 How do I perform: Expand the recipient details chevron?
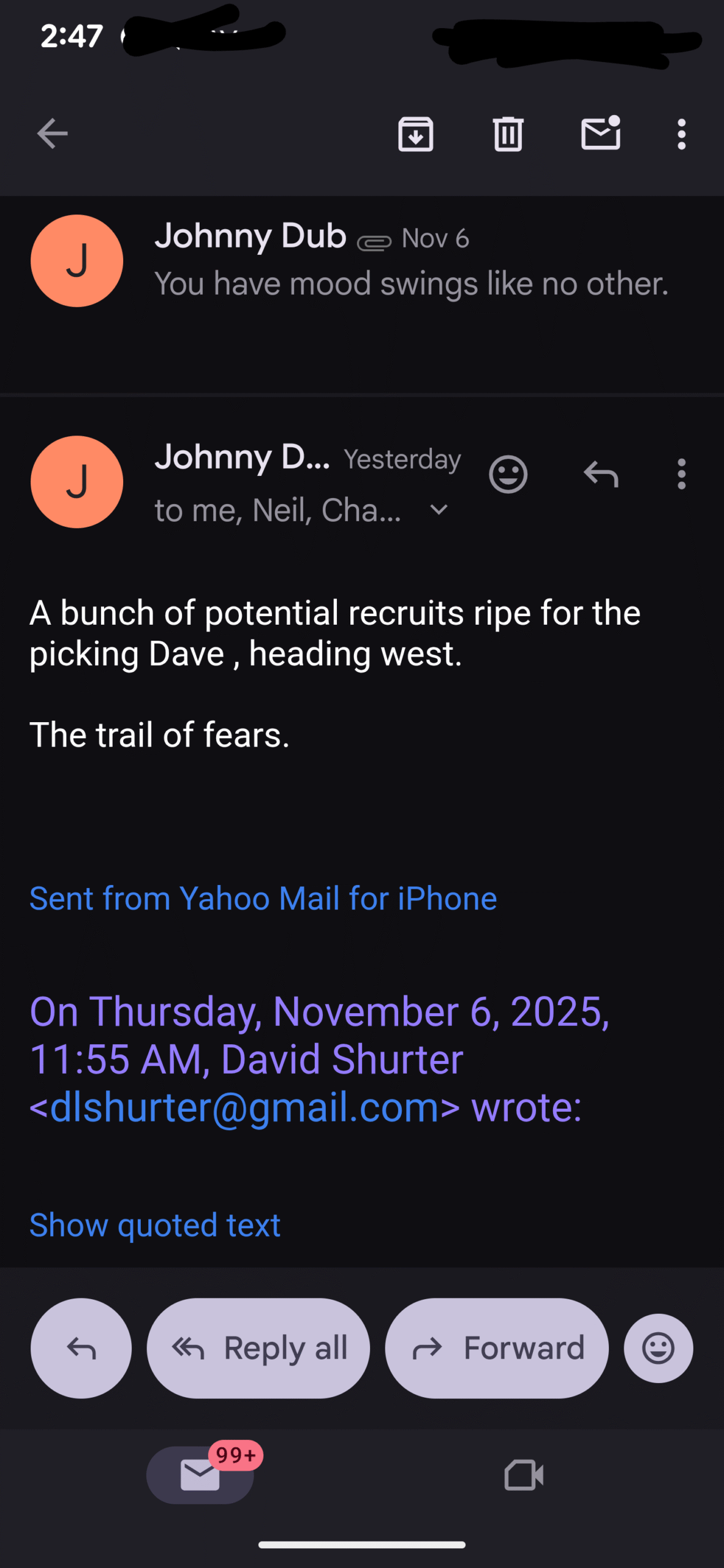(x=439, y=510)
